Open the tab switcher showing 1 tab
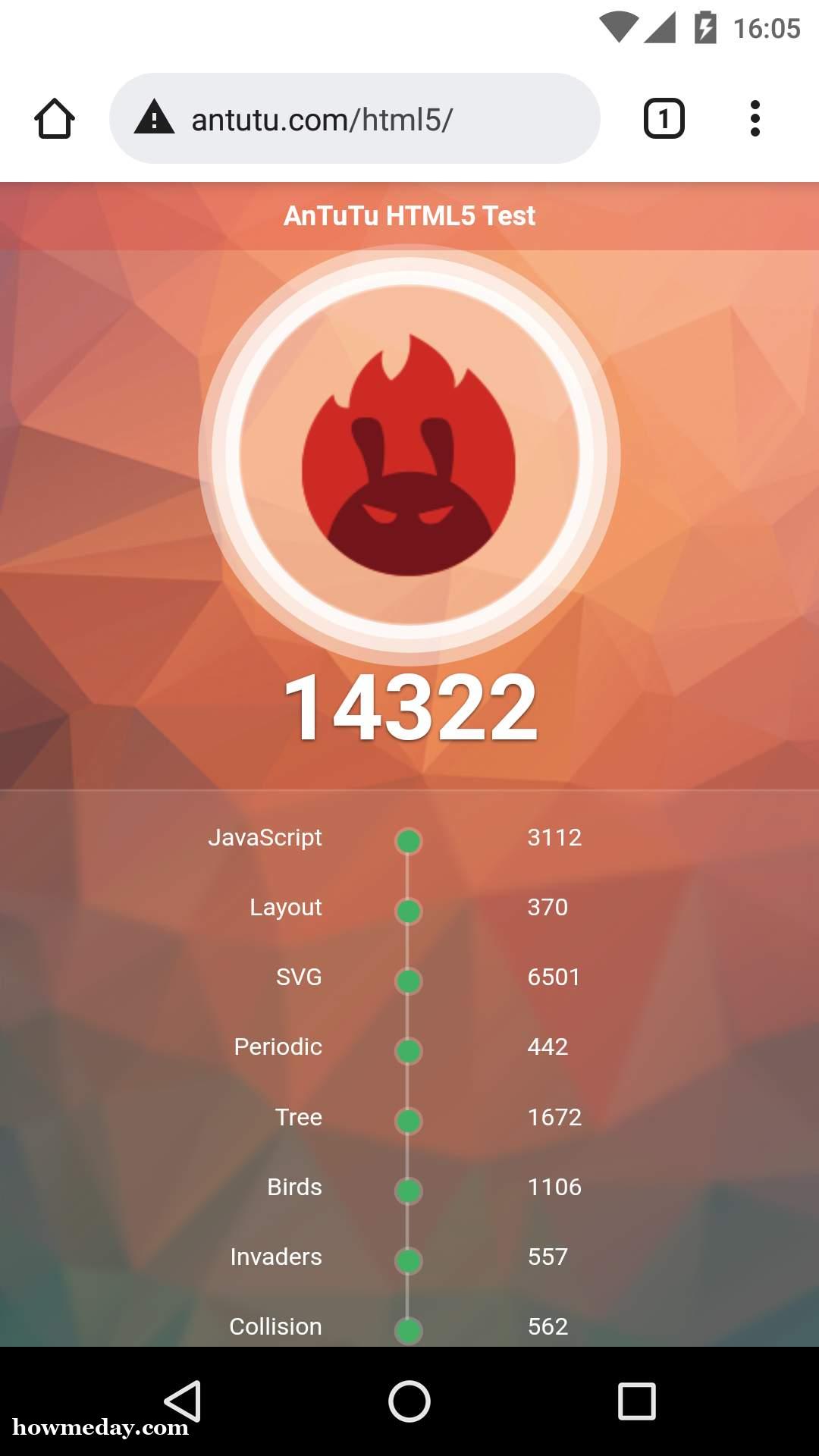The width and height of the screenshot is (819, 1456). click(664, 118)
